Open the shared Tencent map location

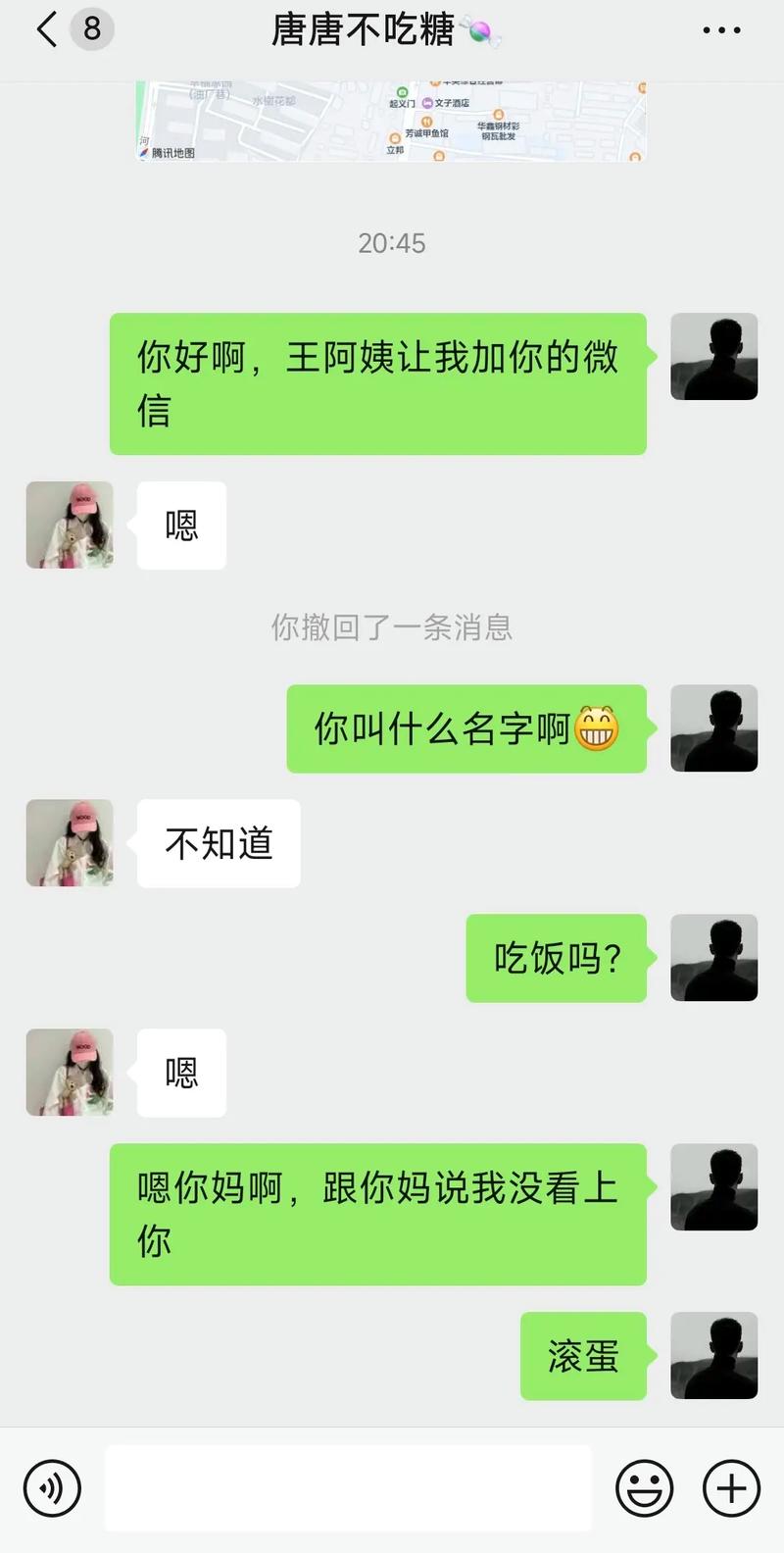click(x=391, y=122)
